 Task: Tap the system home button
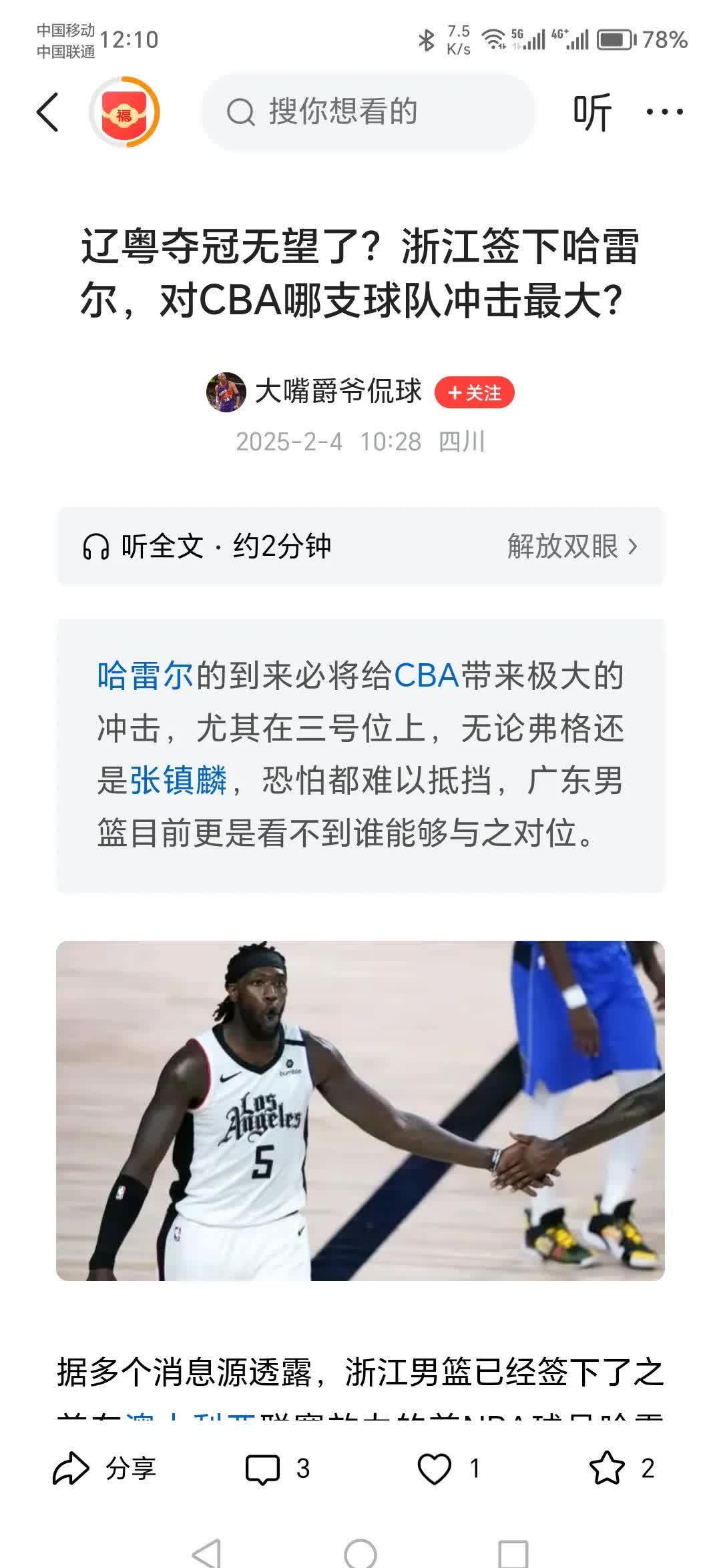(x=360, y=1552)
